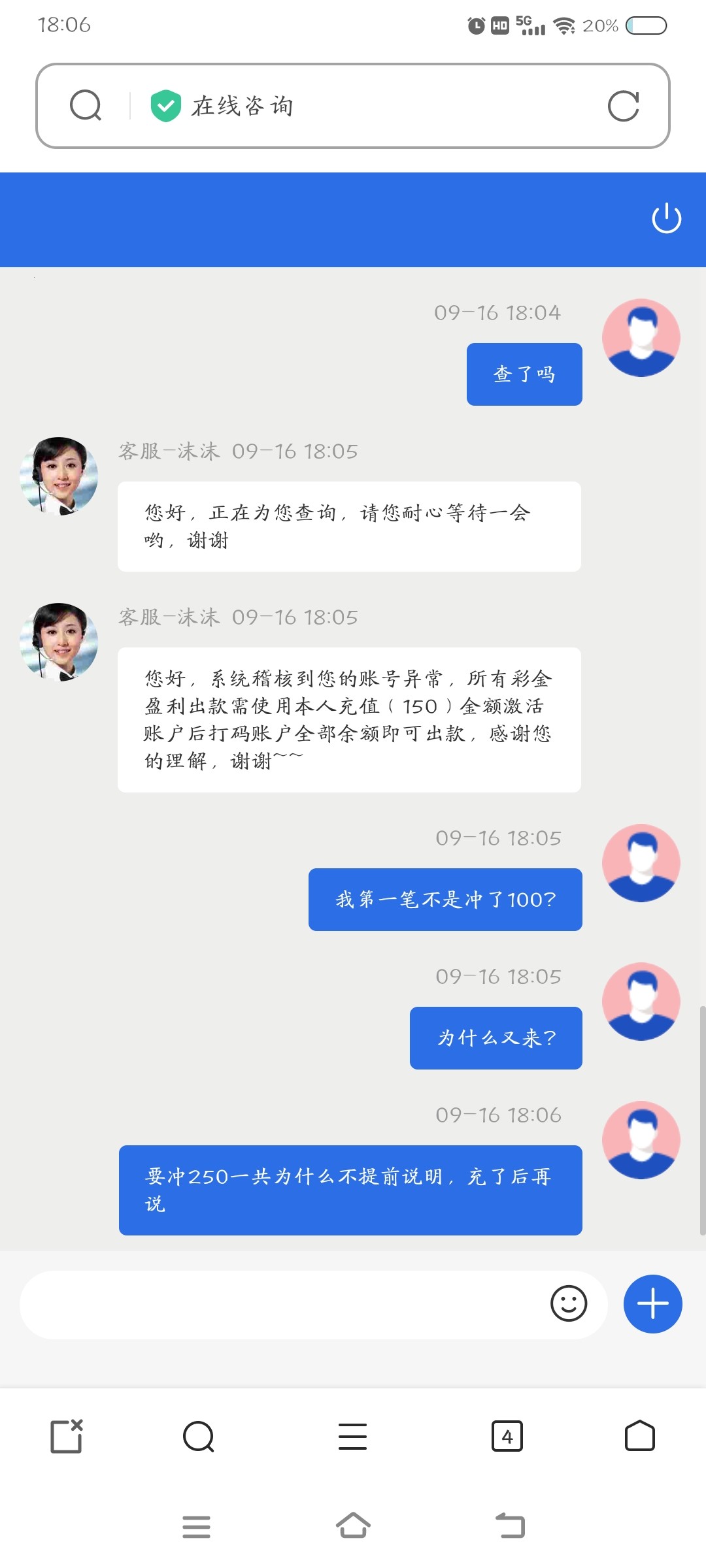The image size is (706, 1568).
Task: Tap the magnifier search icon in address bar
Action: (86, 105)
